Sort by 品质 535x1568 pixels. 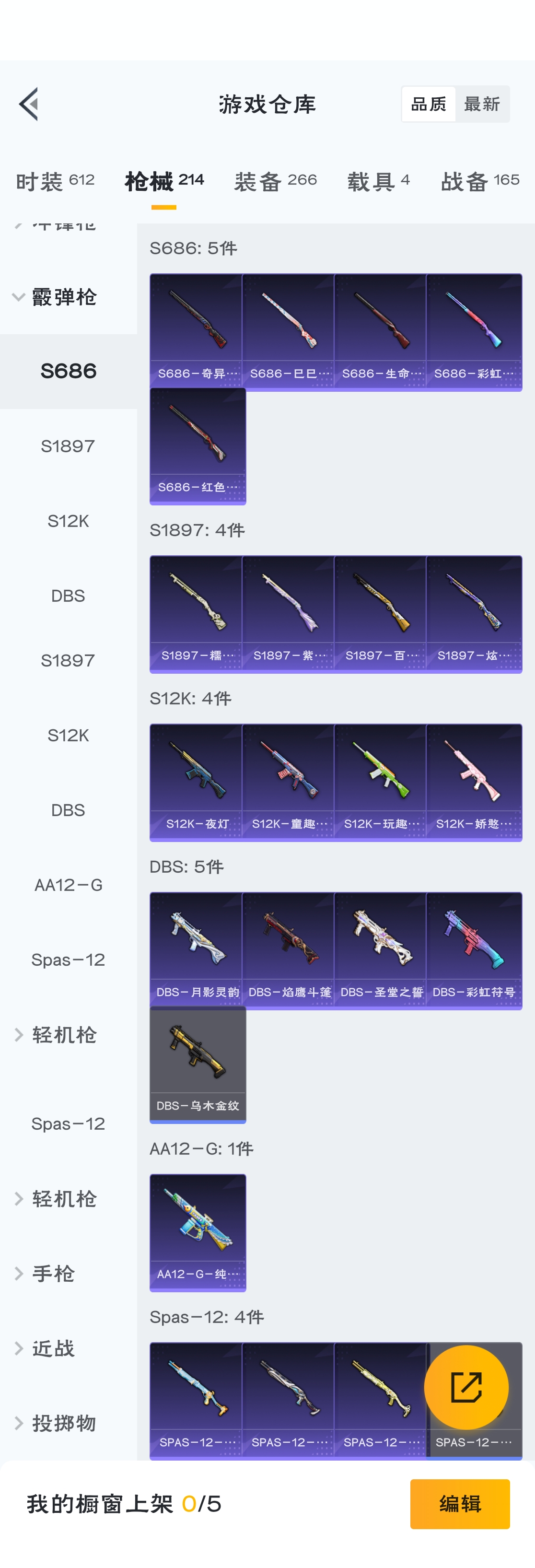point(429,104)
